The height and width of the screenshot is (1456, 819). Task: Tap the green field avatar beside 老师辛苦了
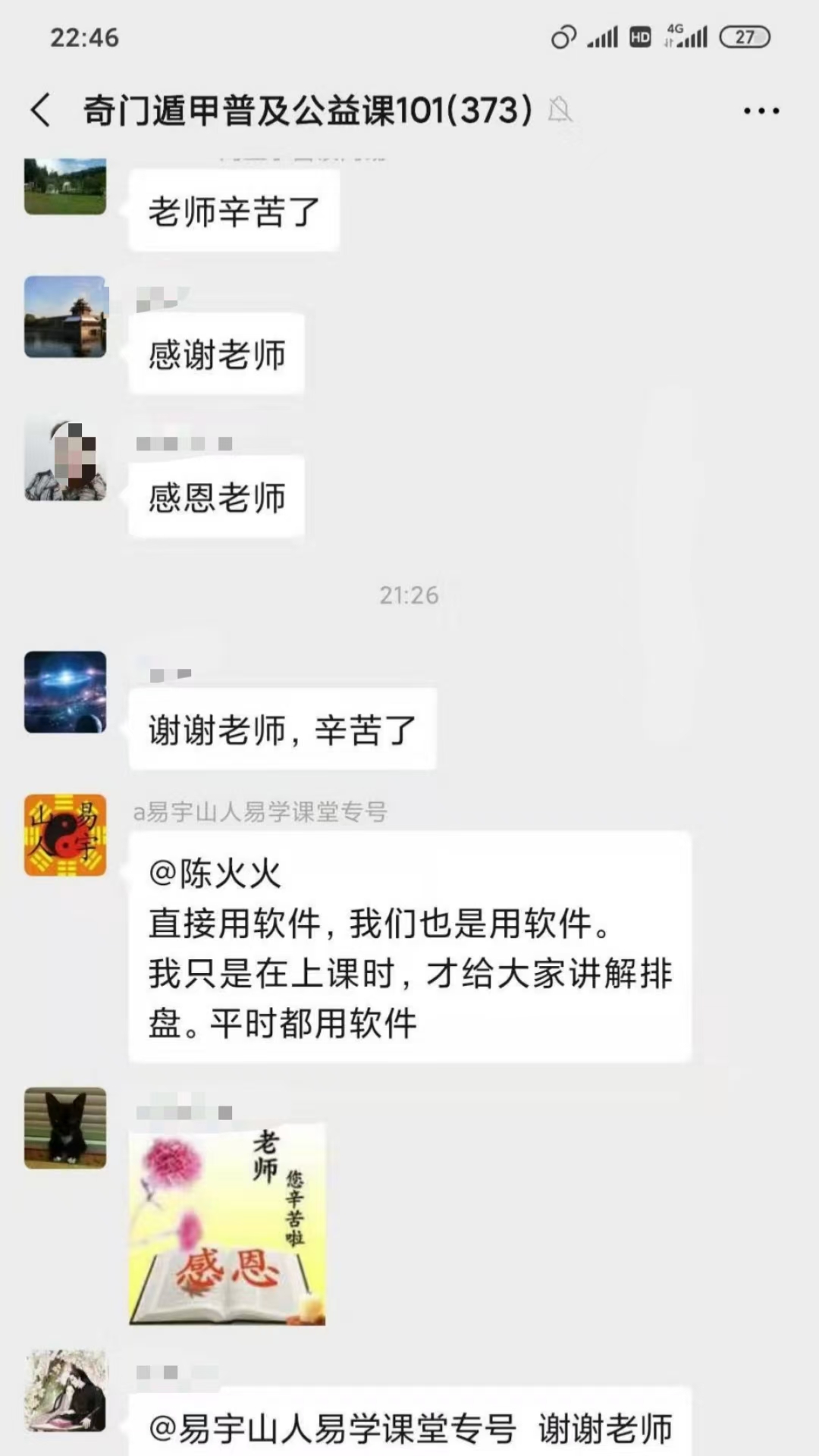65,186
